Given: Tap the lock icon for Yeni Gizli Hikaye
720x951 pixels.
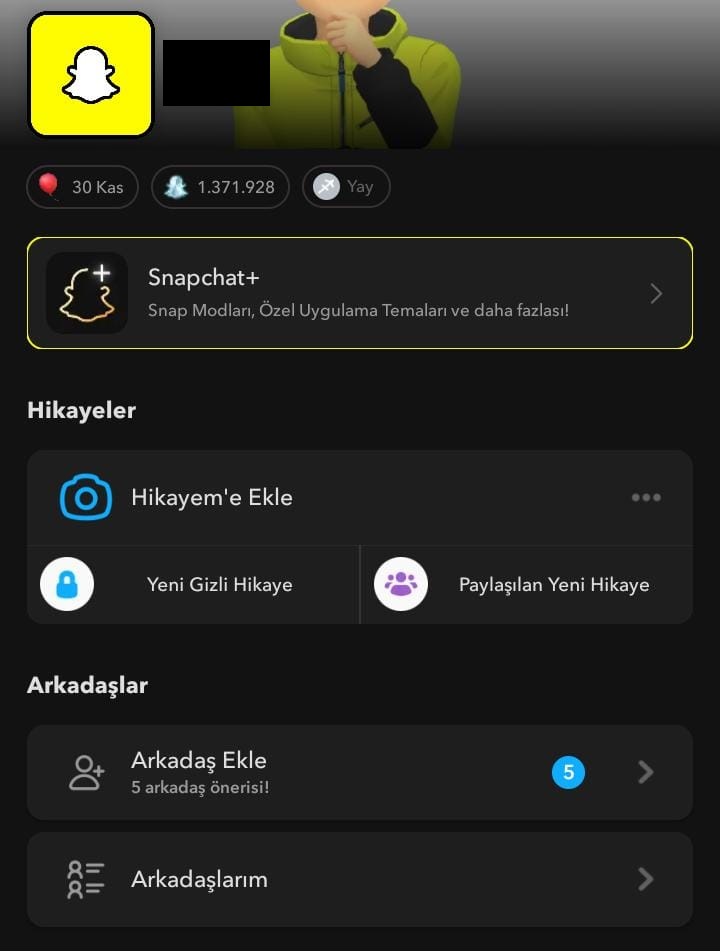Looking at the screenshot, I should (x=66, y=584).
